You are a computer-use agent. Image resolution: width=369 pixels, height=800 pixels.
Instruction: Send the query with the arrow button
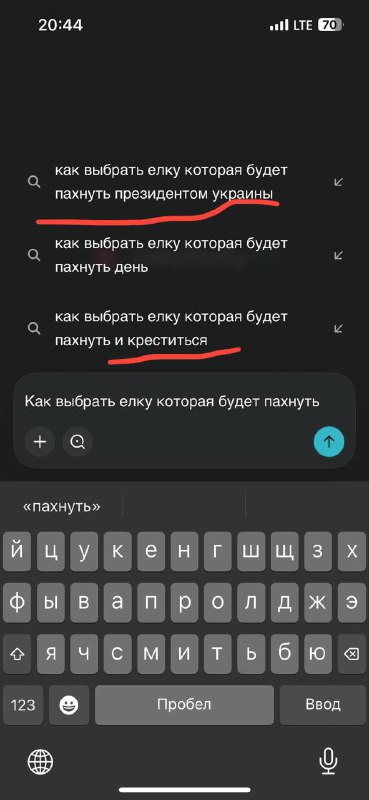click(x=329, y=442)
